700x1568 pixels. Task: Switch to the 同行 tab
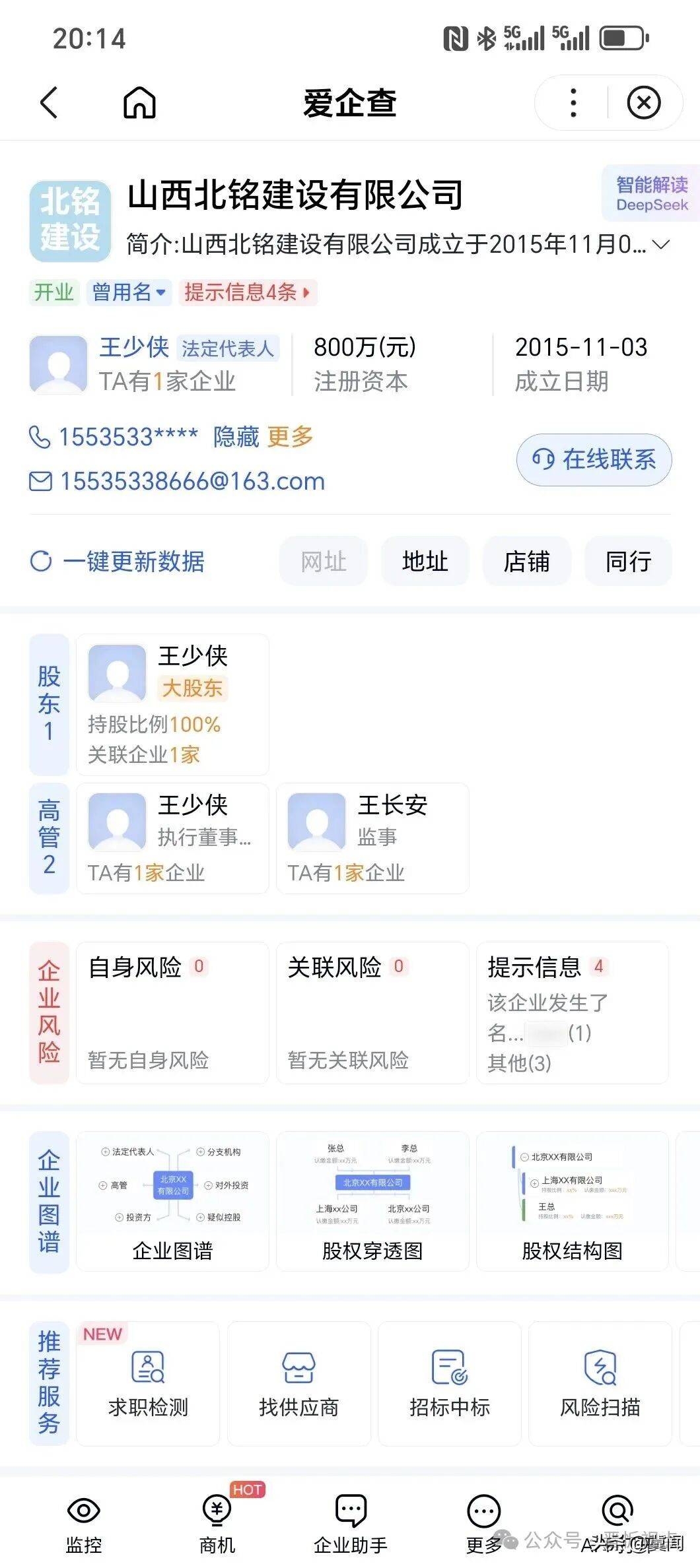tap(627, 562)
